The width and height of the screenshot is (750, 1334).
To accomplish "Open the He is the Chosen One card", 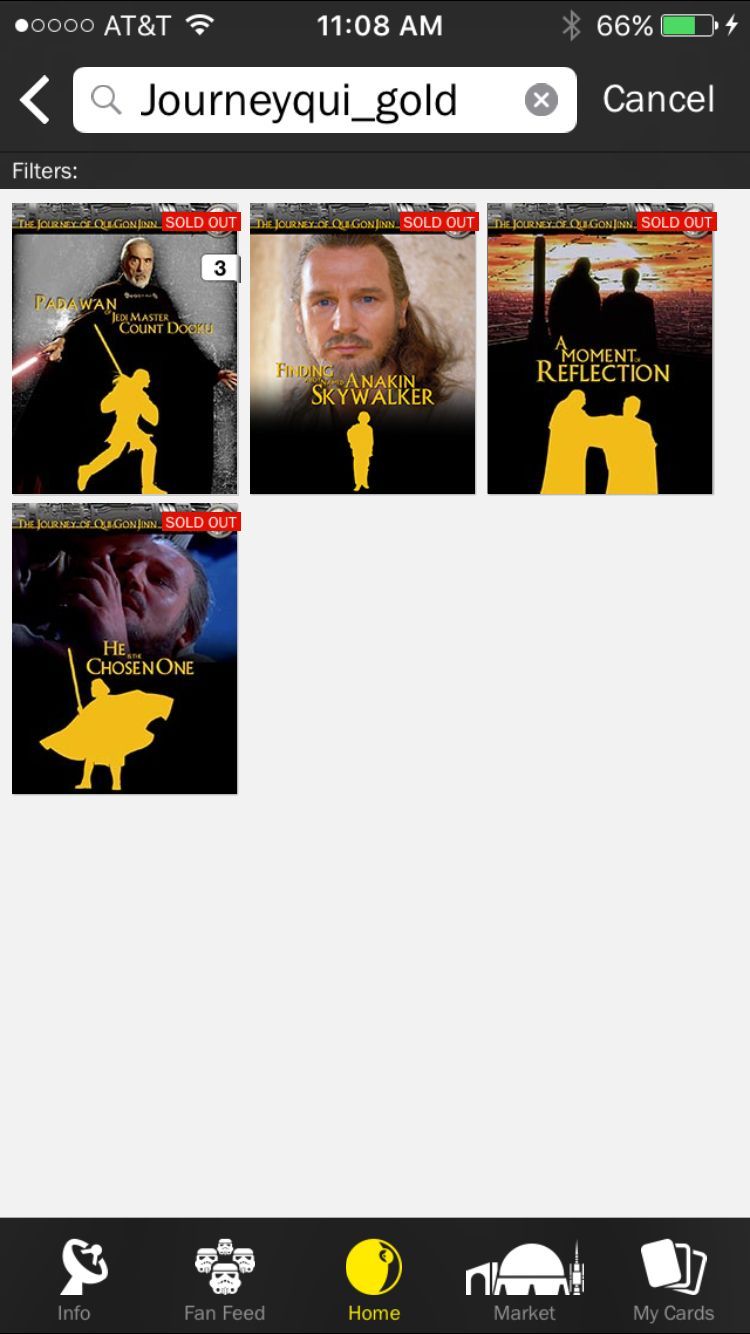I will 125,649.
